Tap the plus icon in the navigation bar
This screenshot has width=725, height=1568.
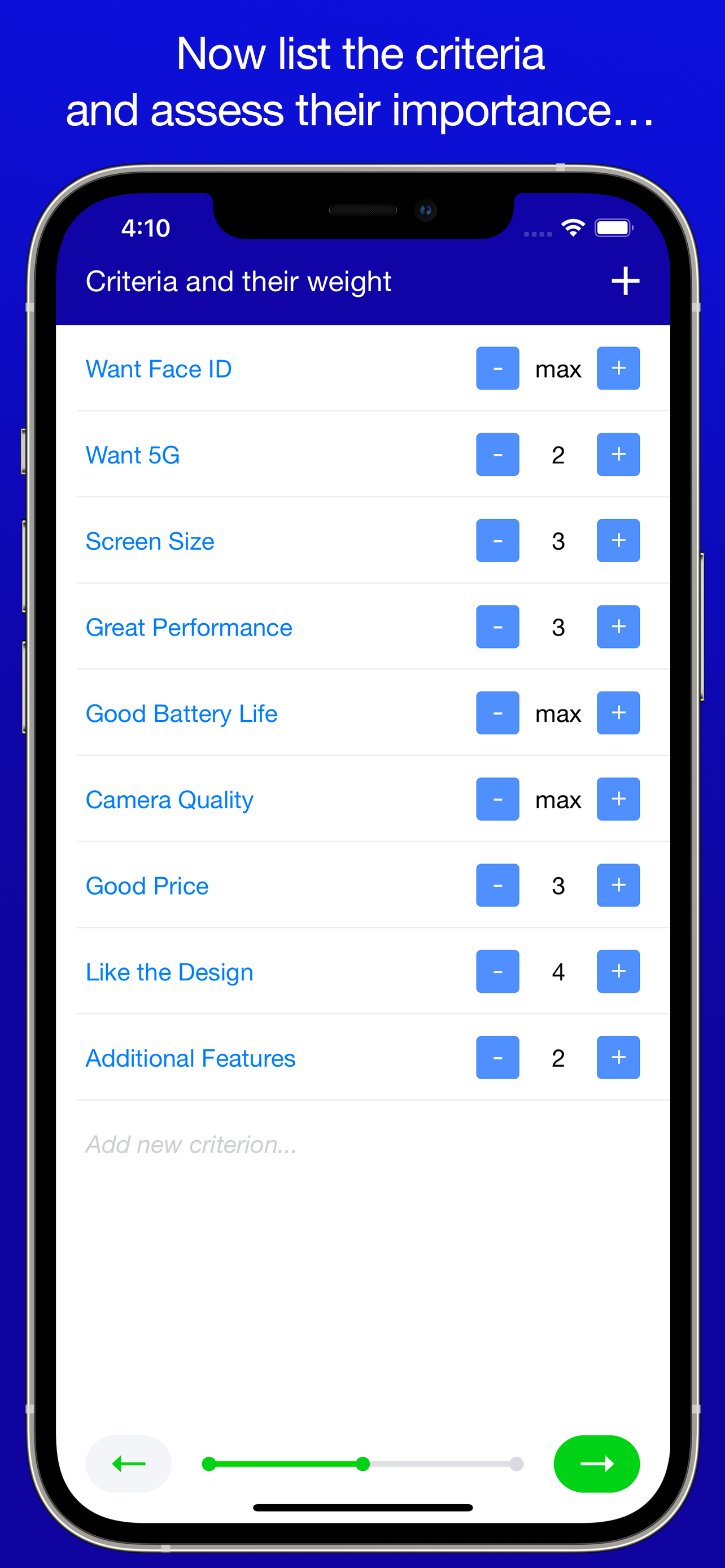625,281
